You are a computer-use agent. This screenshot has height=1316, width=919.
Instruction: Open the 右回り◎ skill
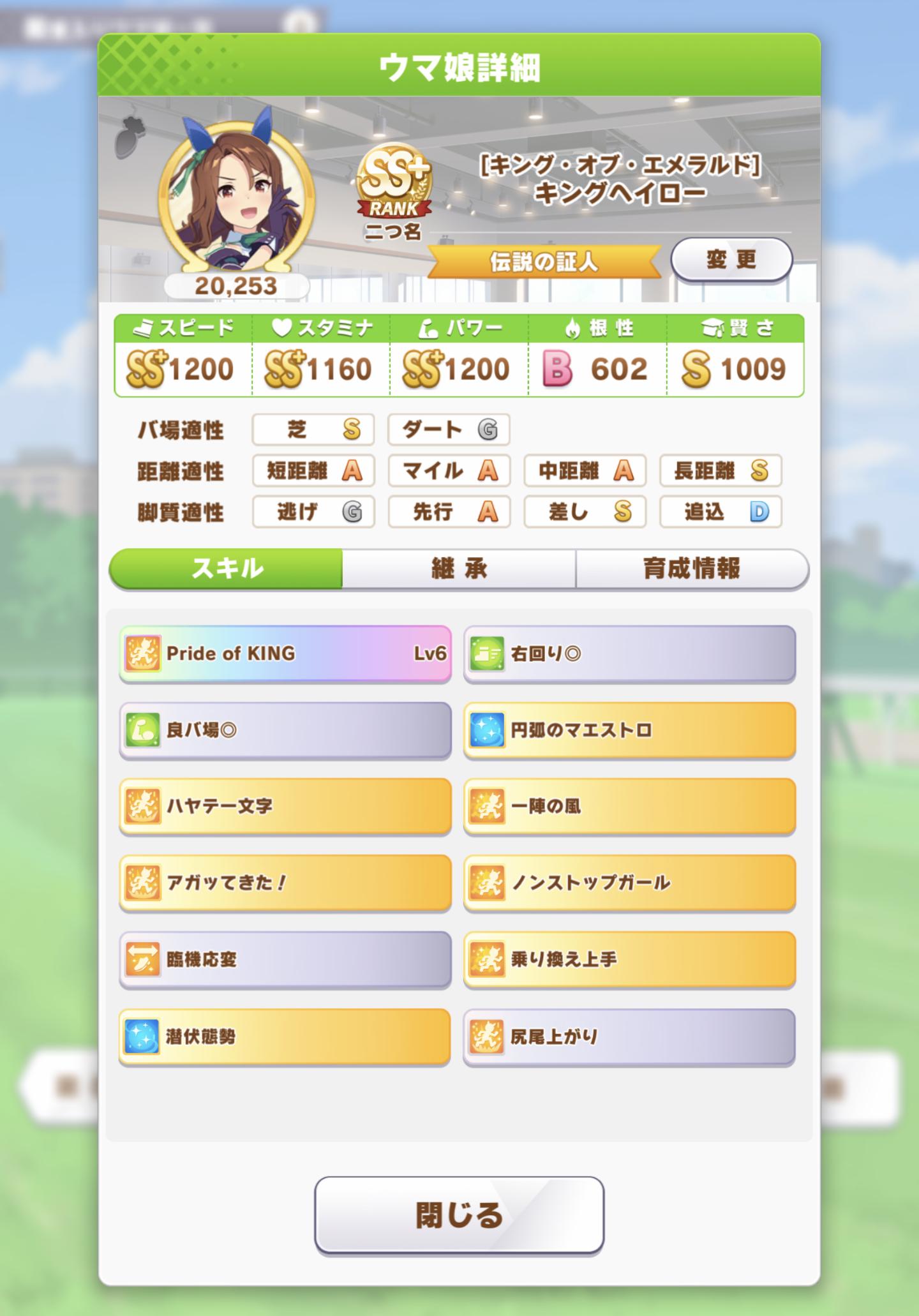click(x=629, y=654)
